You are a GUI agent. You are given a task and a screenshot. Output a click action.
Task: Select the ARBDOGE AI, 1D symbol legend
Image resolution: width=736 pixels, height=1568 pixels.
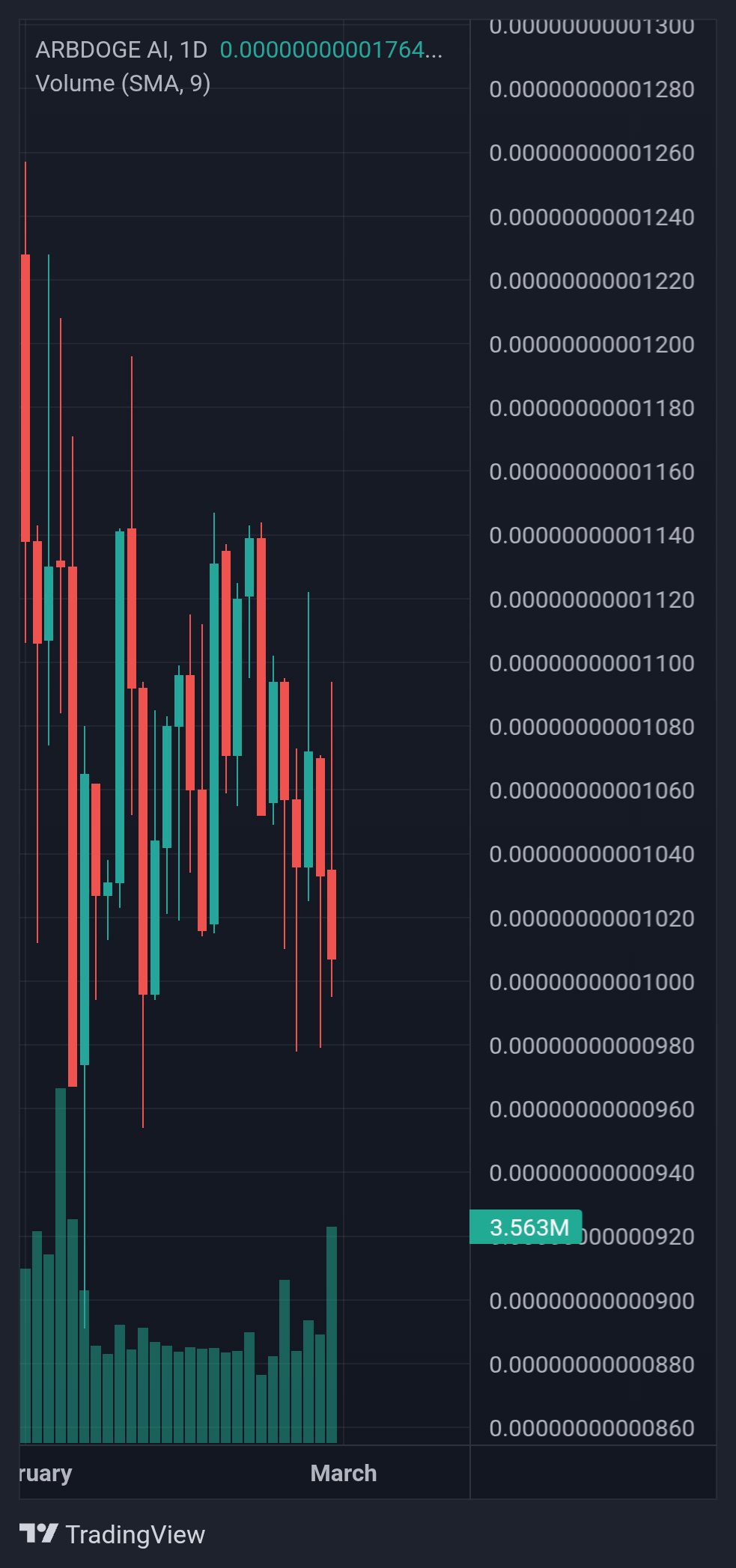[x=121, y=49]
